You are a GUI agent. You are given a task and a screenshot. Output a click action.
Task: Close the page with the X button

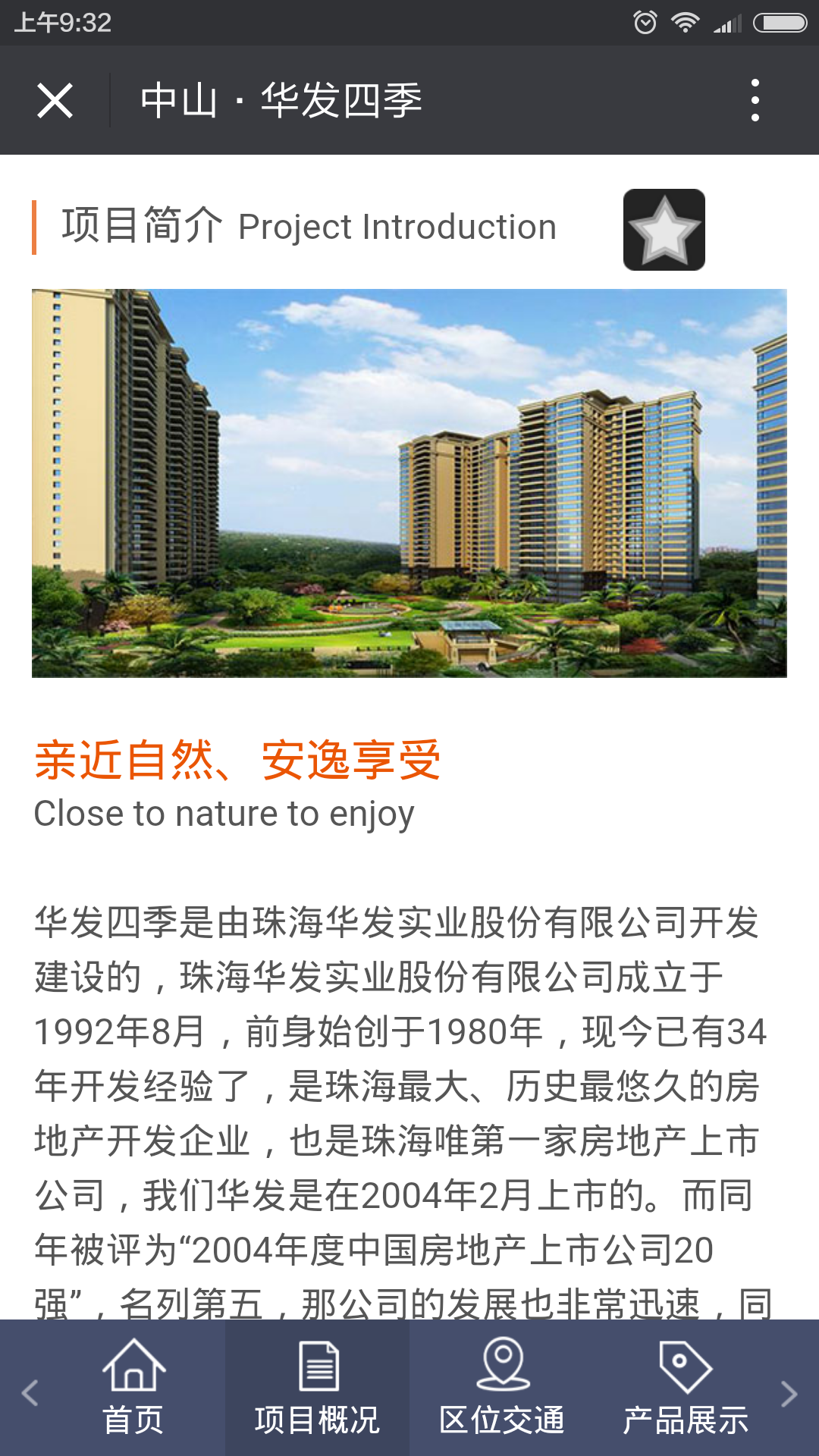point(55,101)
